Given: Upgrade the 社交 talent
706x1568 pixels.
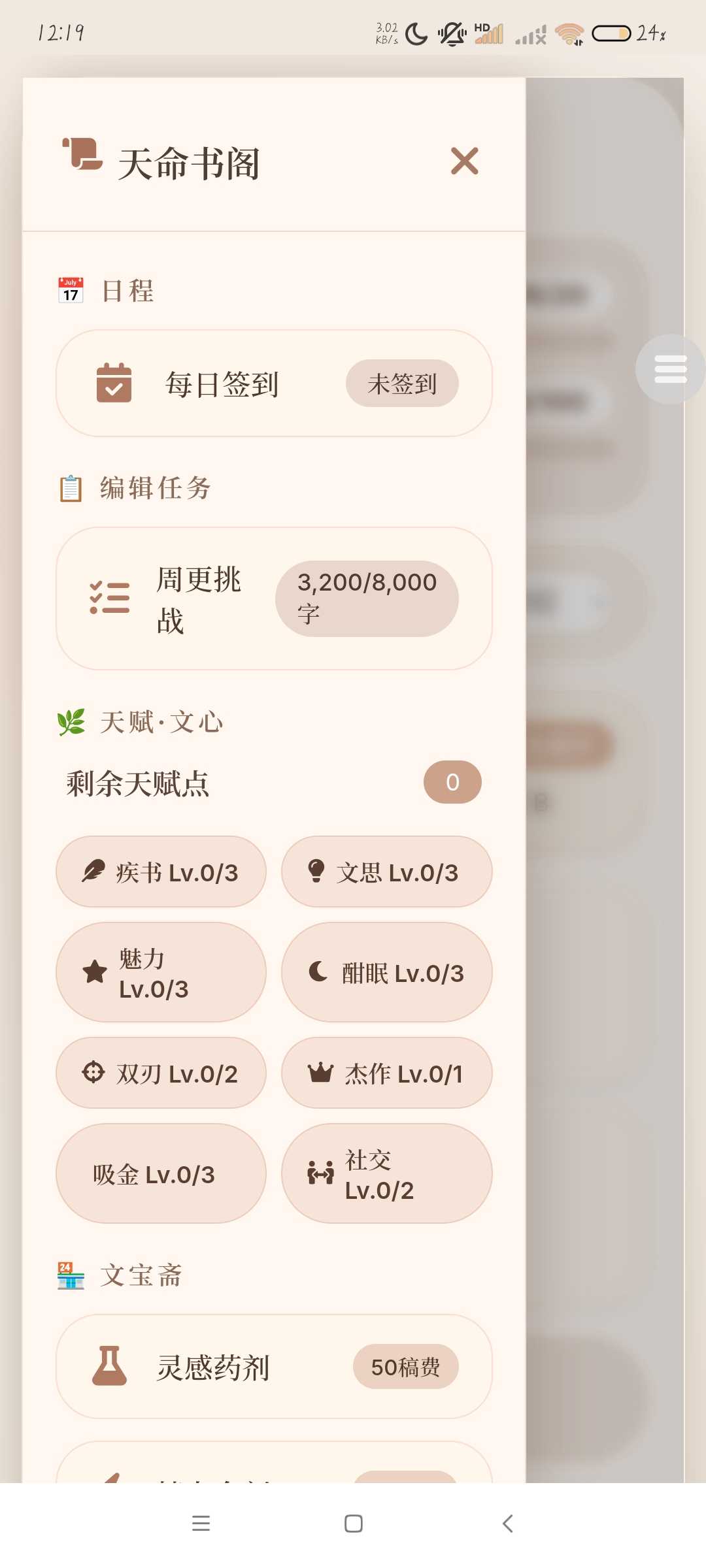Looking at the screenshot, I should click(x=386, y=1174).
